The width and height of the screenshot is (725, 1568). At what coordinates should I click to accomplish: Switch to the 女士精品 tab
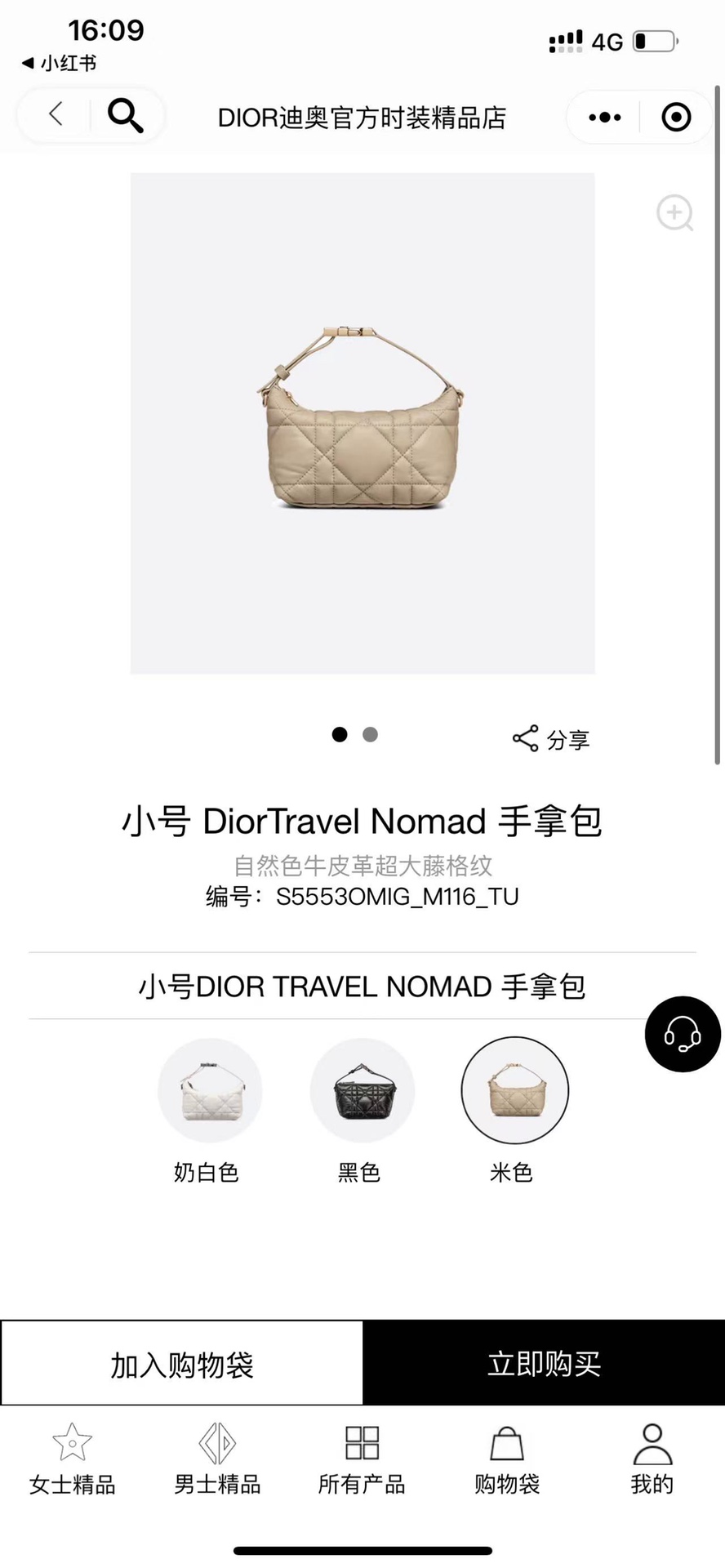pyautogui.click(x=73, y=1459)
